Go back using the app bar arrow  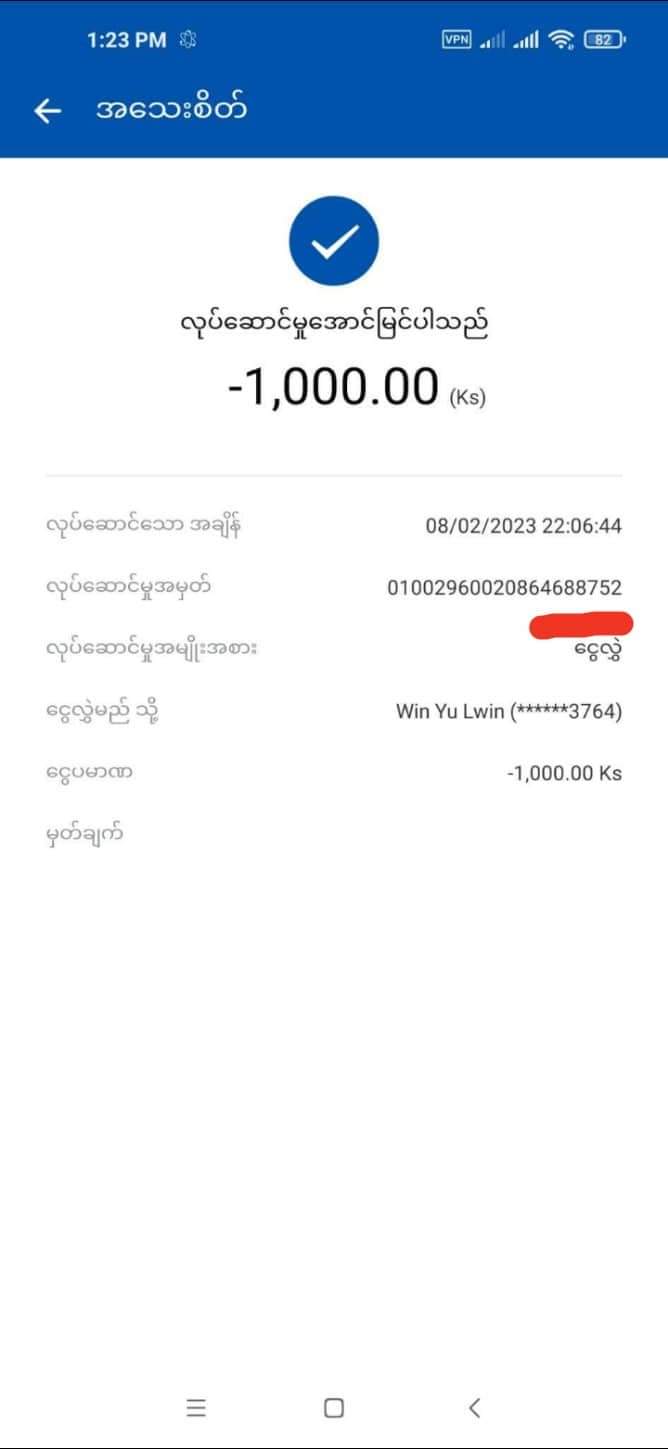[48, 111]
